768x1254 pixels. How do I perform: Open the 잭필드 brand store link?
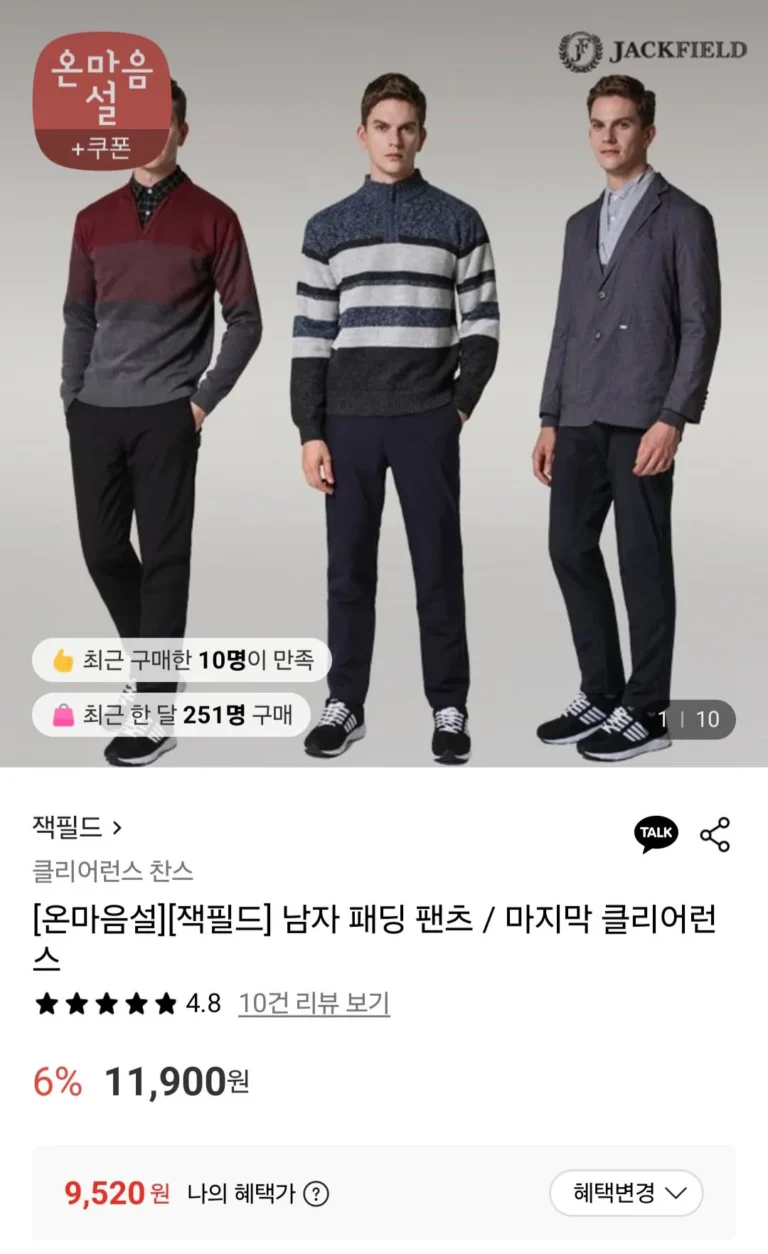click(77, 827)
